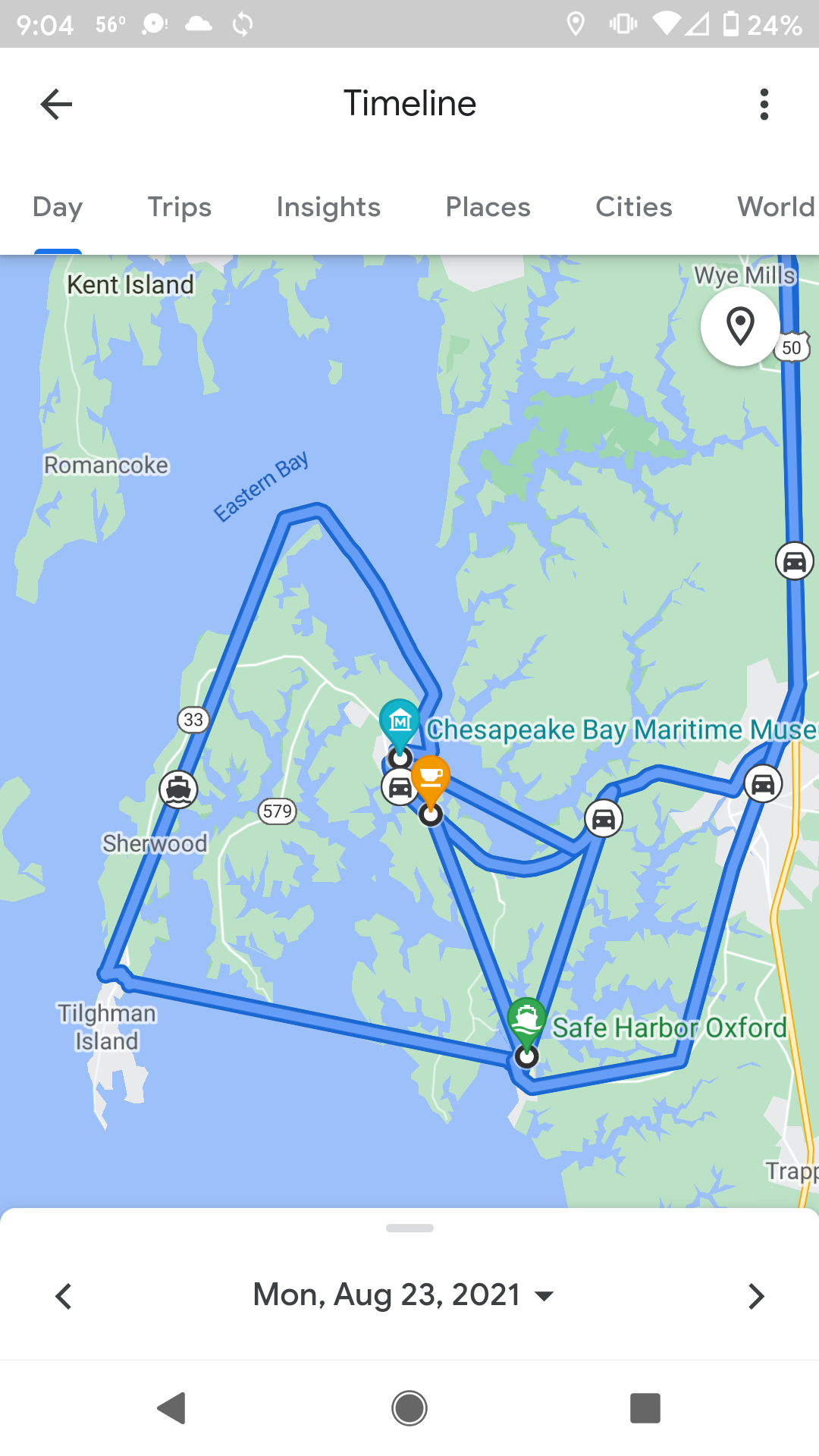The height and width of the screenshot is (1456, 819).
Task: Open date picker for Mon, Aug 23, 2021
Action: [x=403, y=1295]
